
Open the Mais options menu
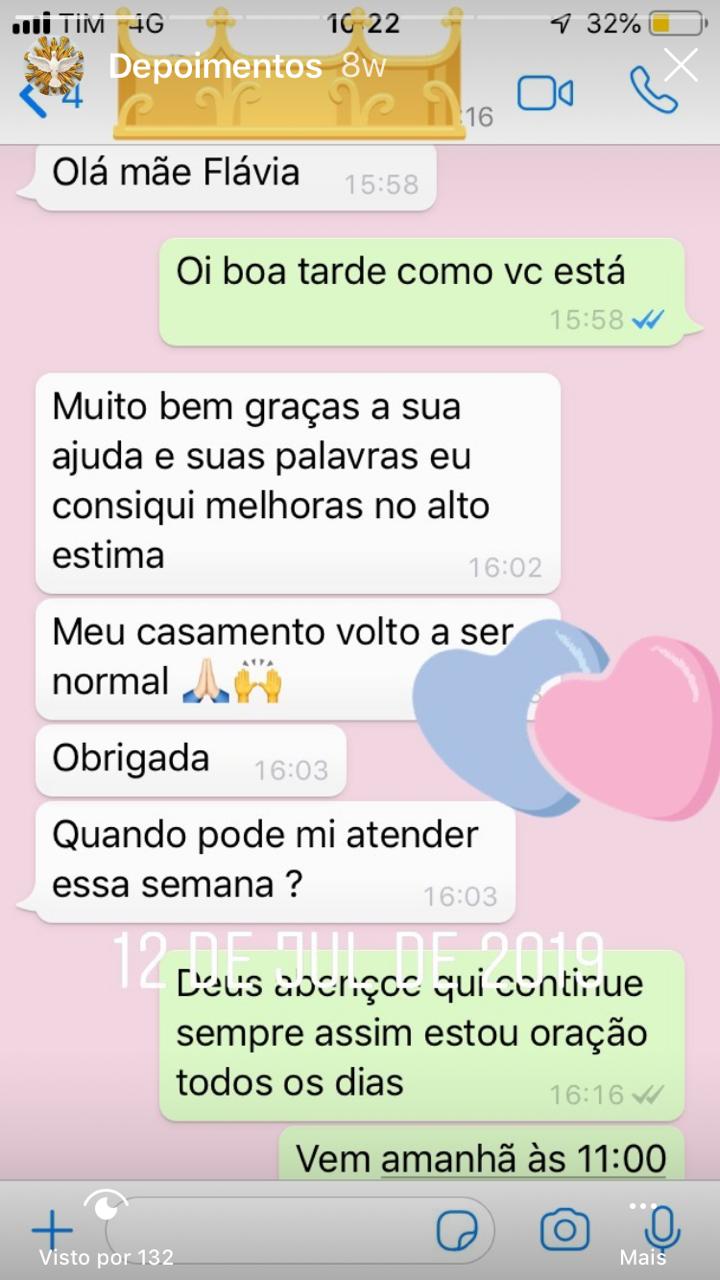click(x=643, y=1233)
